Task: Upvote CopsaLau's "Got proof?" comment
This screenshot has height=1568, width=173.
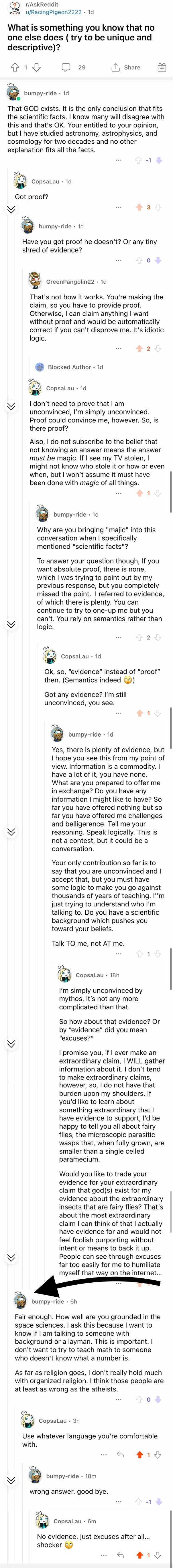Action: coord(138,207)
